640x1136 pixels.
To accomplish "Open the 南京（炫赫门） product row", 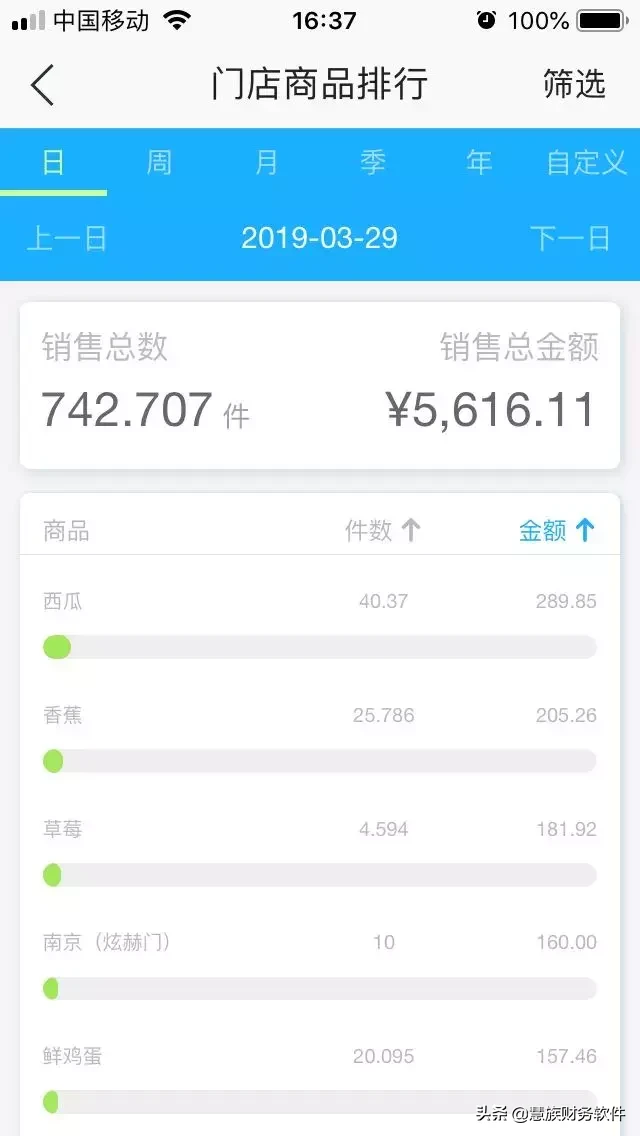I will point(320,964).
